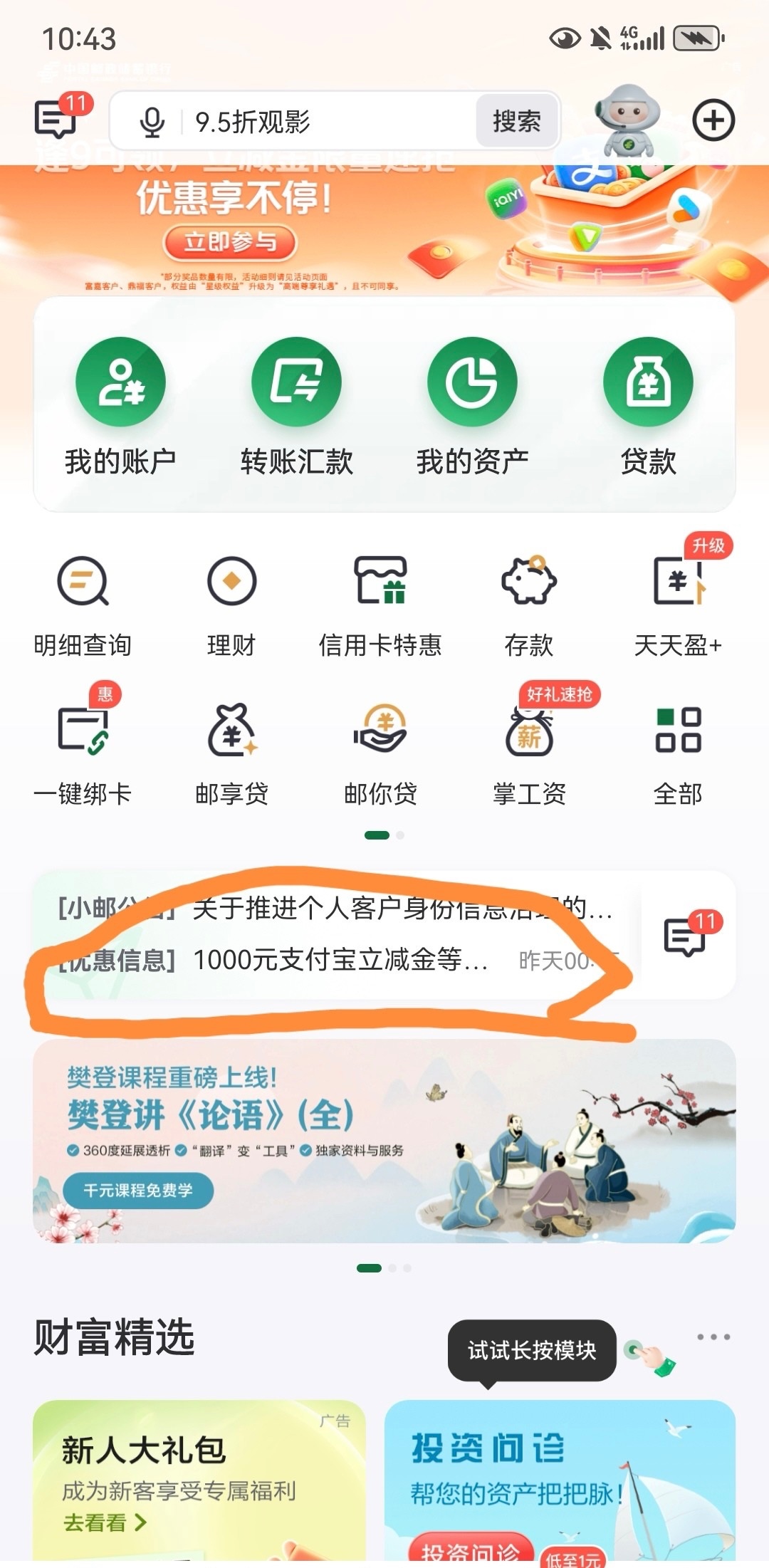Open the 贷款 shortcut
769x1568 pixels.
[x=648, y=406]
